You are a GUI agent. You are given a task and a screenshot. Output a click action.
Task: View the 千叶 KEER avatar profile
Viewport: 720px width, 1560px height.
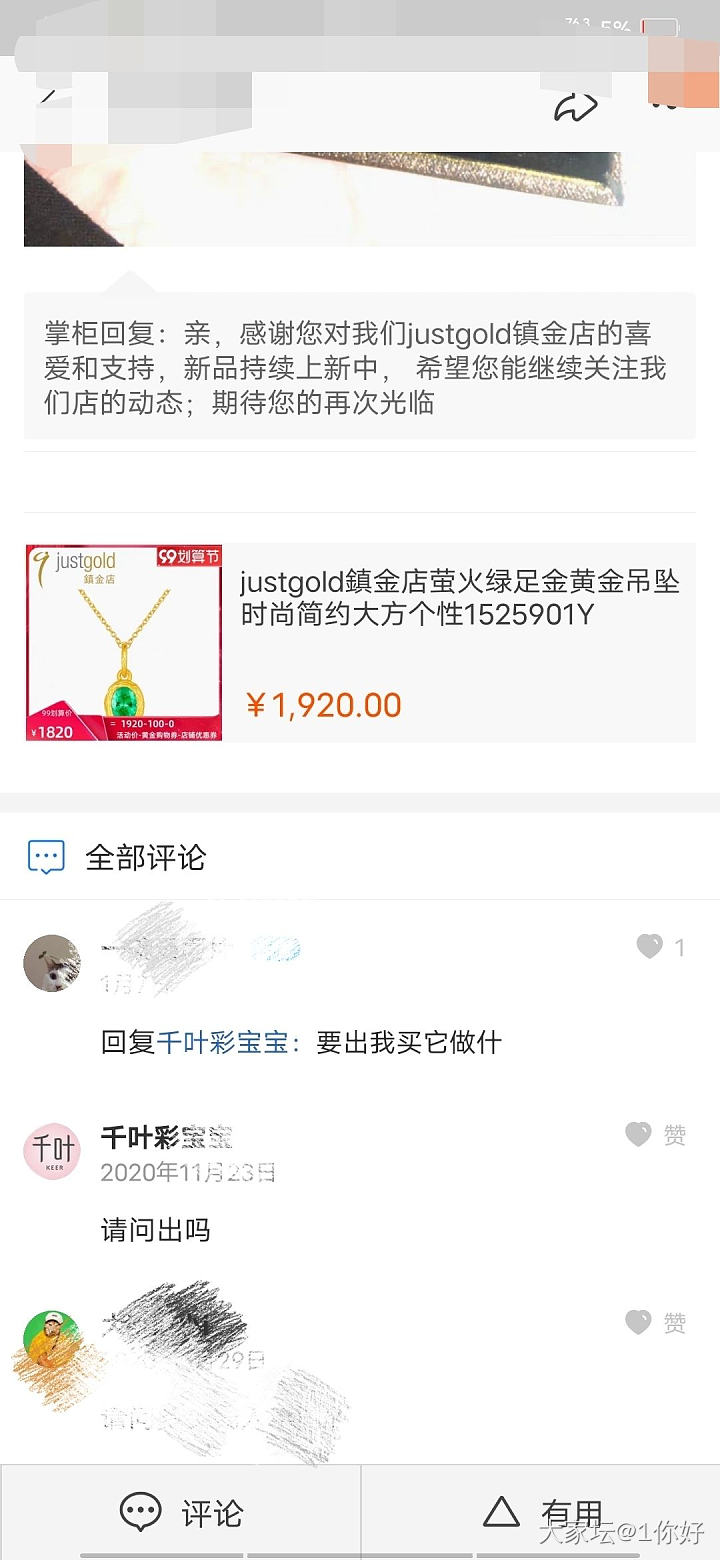click(x=52, y=1152)
